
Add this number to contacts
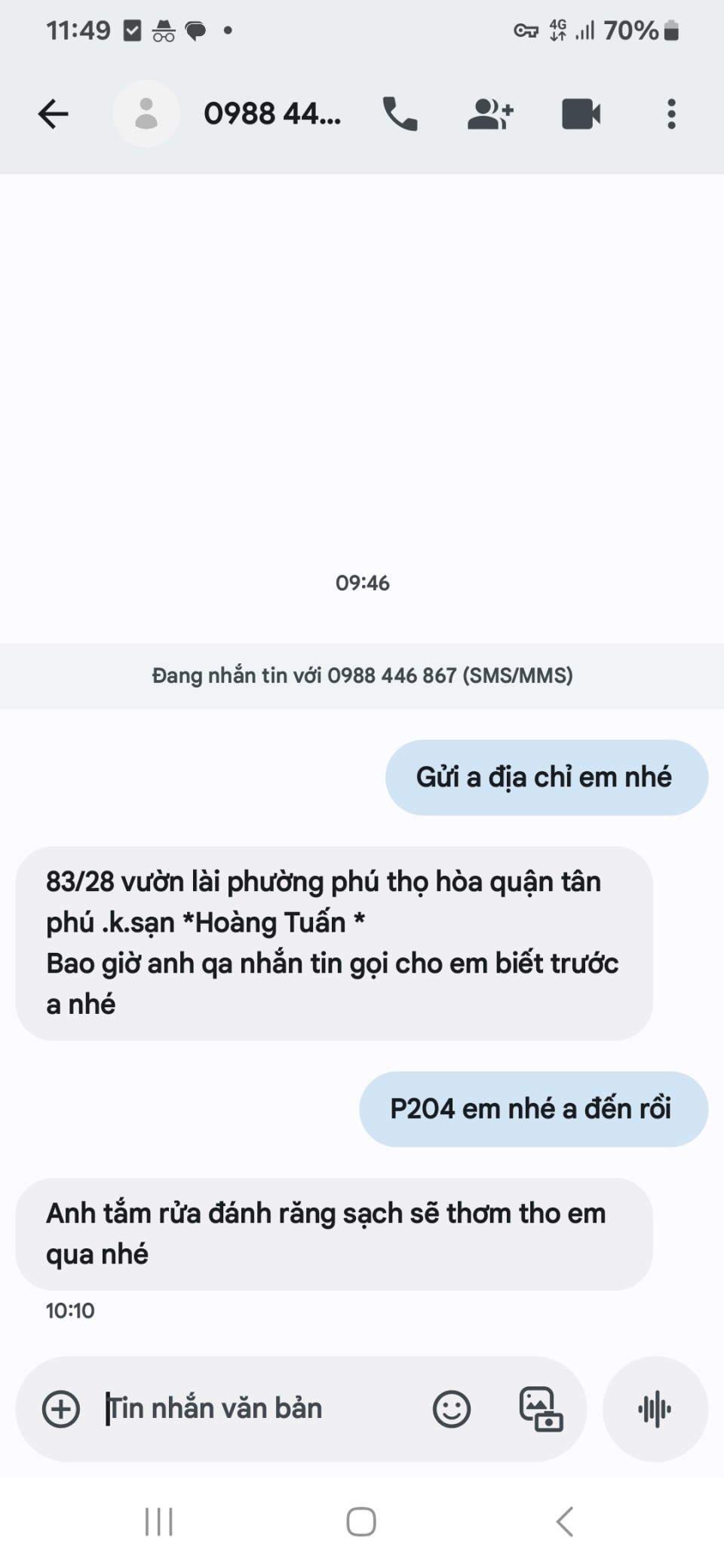pos(490,115)
